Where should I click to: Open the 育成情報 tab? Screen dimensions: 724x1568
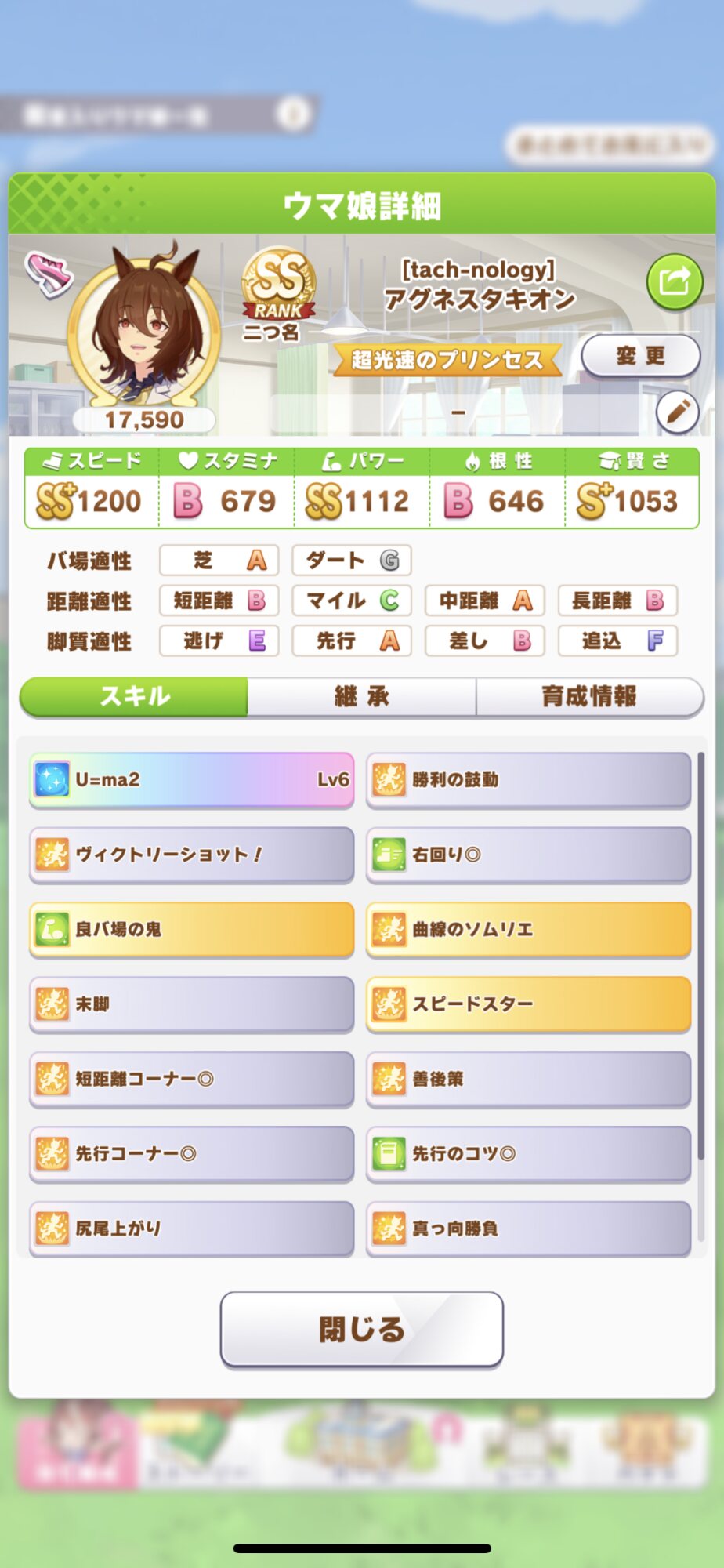(589, 696)
